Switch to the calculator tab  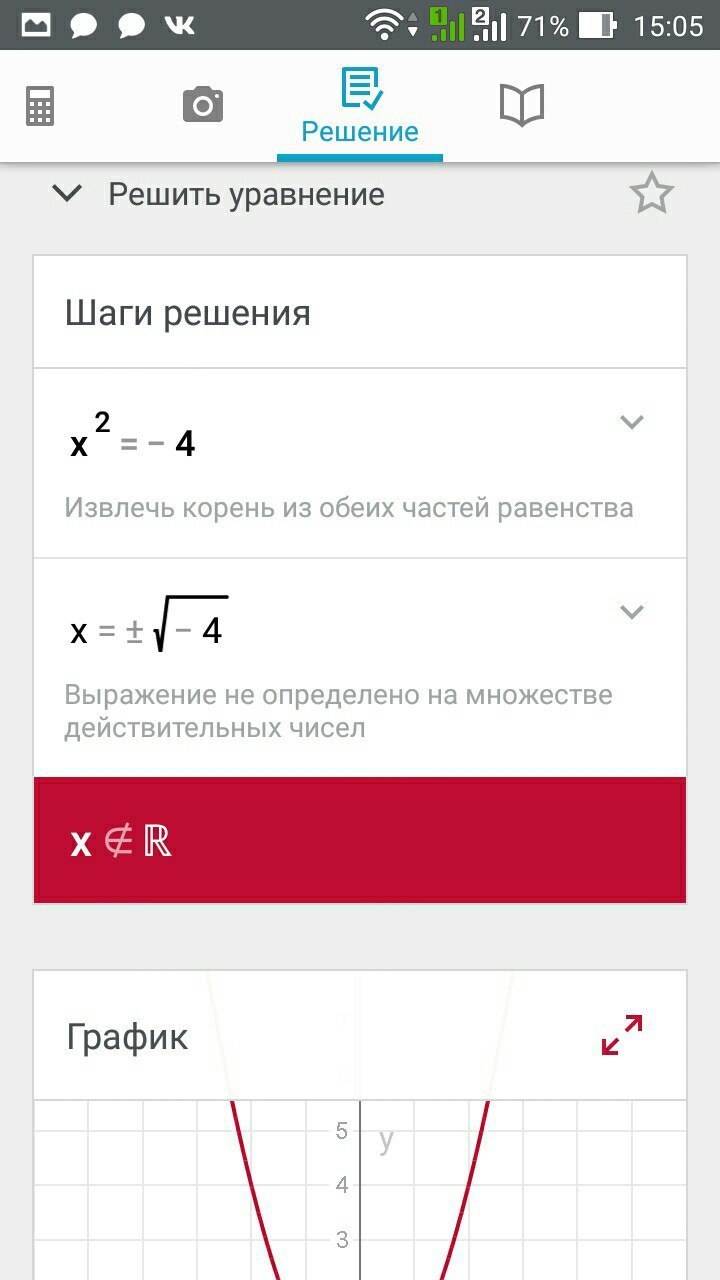40,105
